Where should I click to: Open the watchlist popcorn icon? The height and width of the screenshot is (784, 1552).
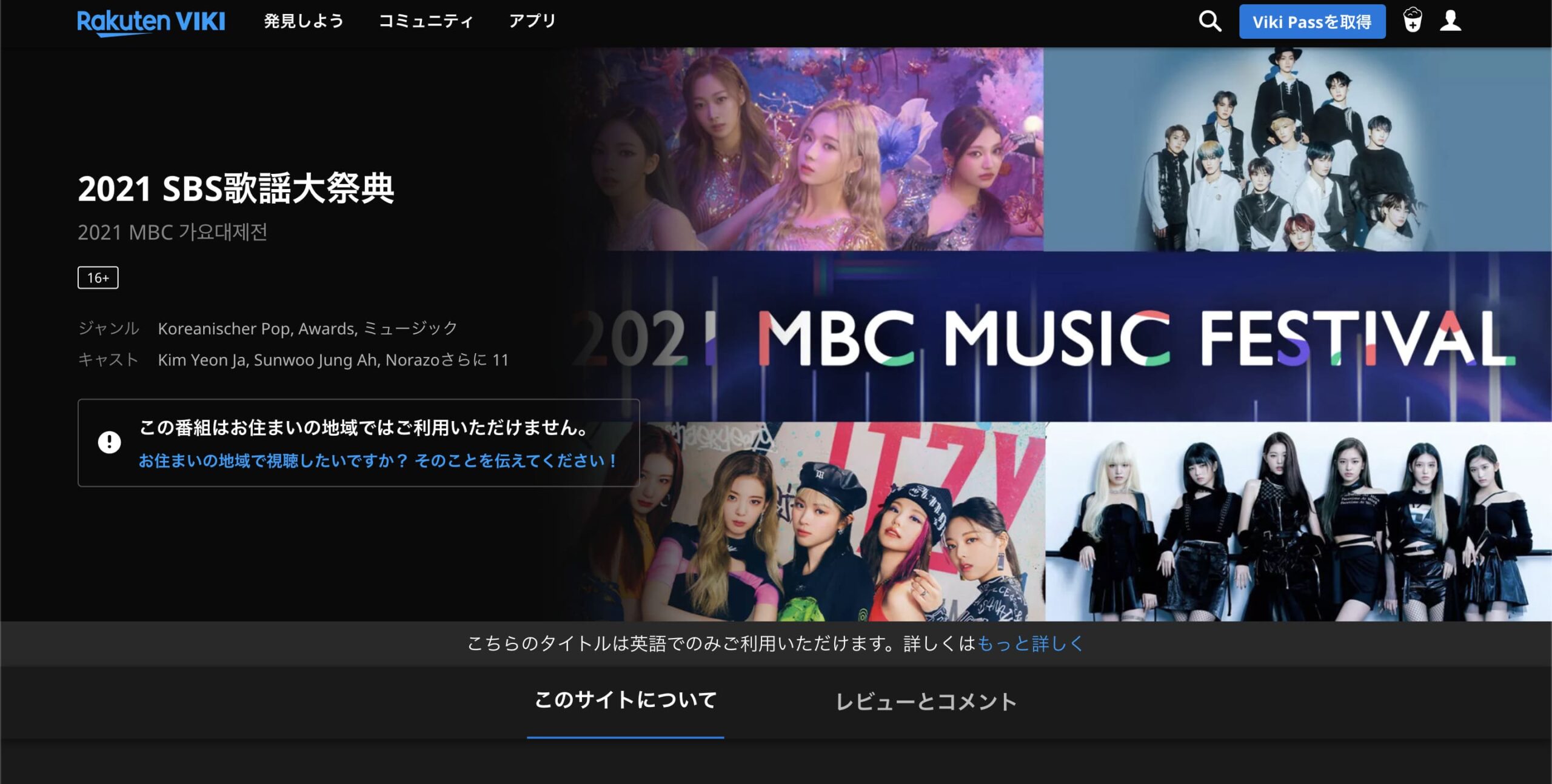1412,21
